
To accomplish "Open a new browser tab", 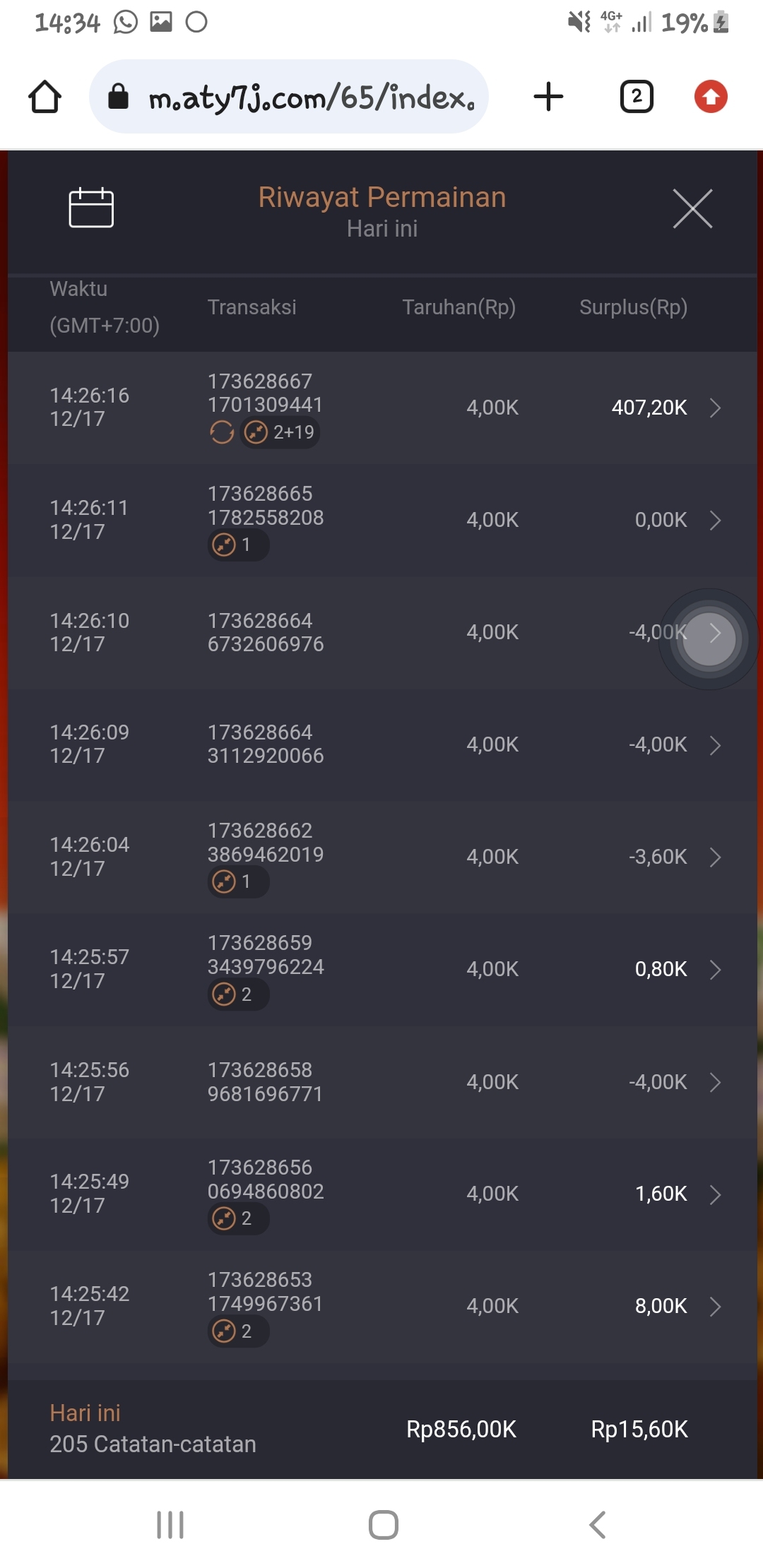I will (x=548, y=97).
